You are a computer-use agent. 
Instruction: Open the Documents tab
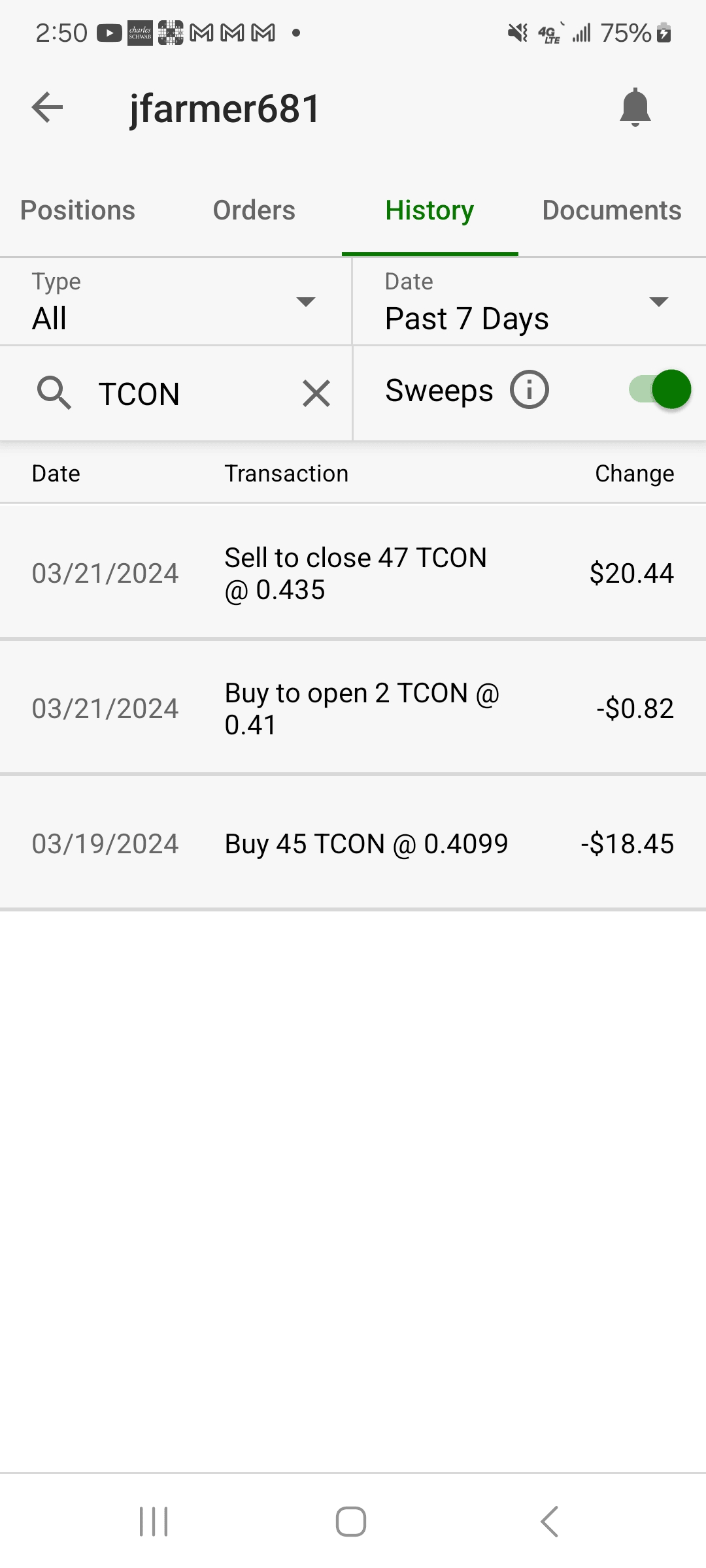click(612, 210)
